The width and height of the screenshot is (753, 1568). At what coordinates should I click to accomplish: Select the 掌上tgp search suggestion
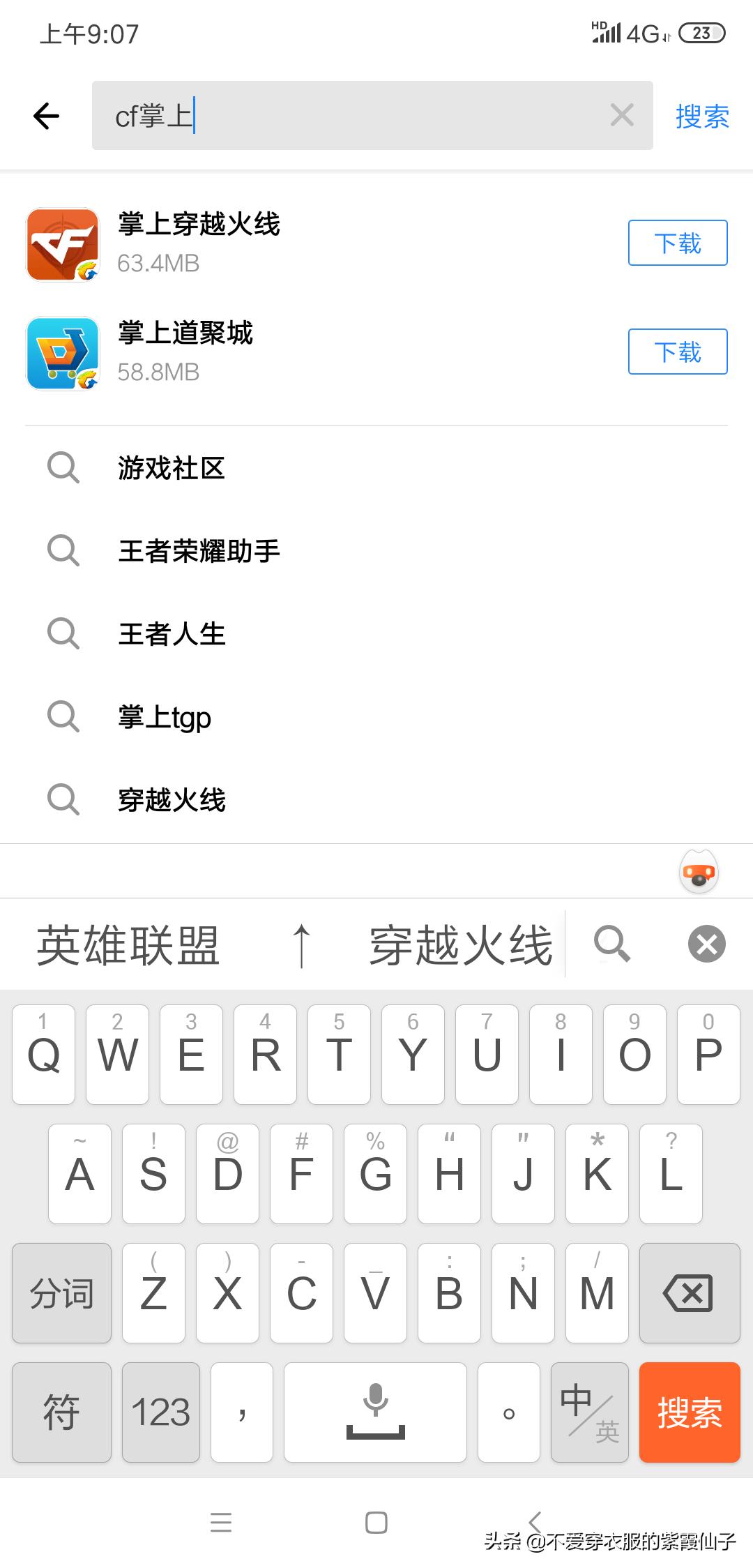pos(165,717)
